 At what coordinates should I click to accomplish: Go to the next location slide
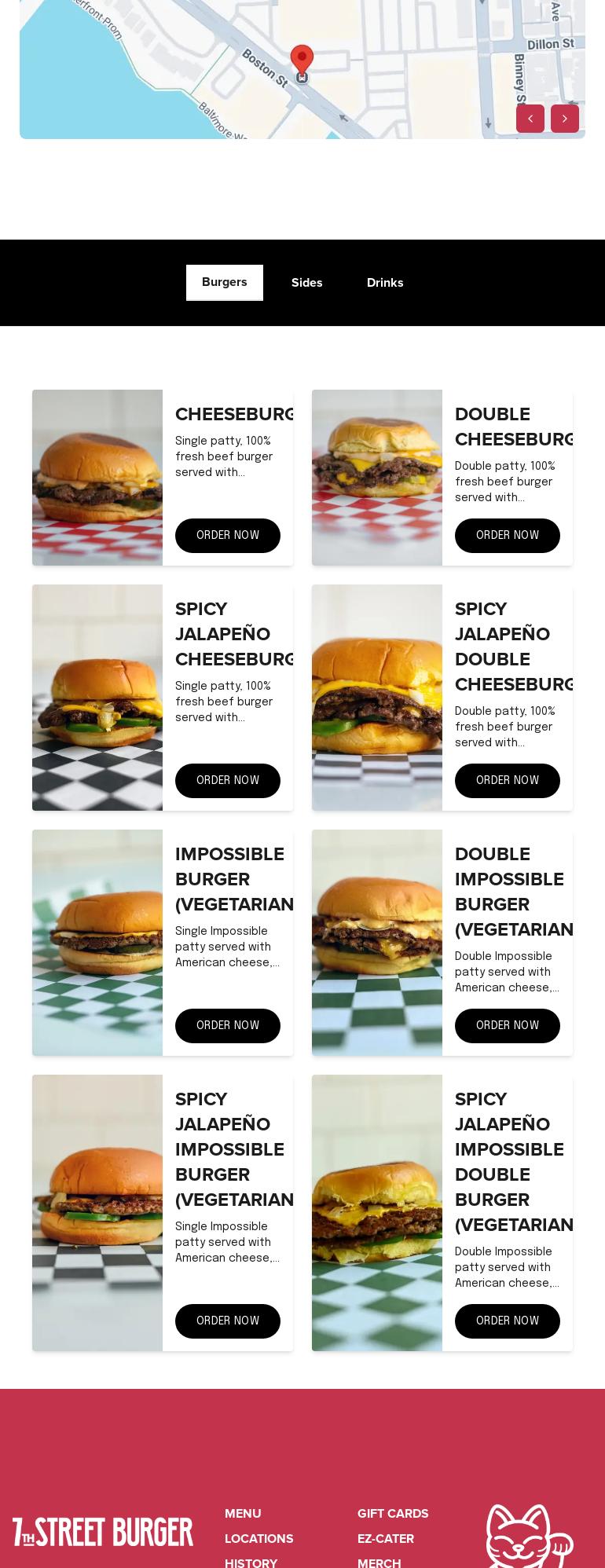pyautogui.click(x=564, y=119)
